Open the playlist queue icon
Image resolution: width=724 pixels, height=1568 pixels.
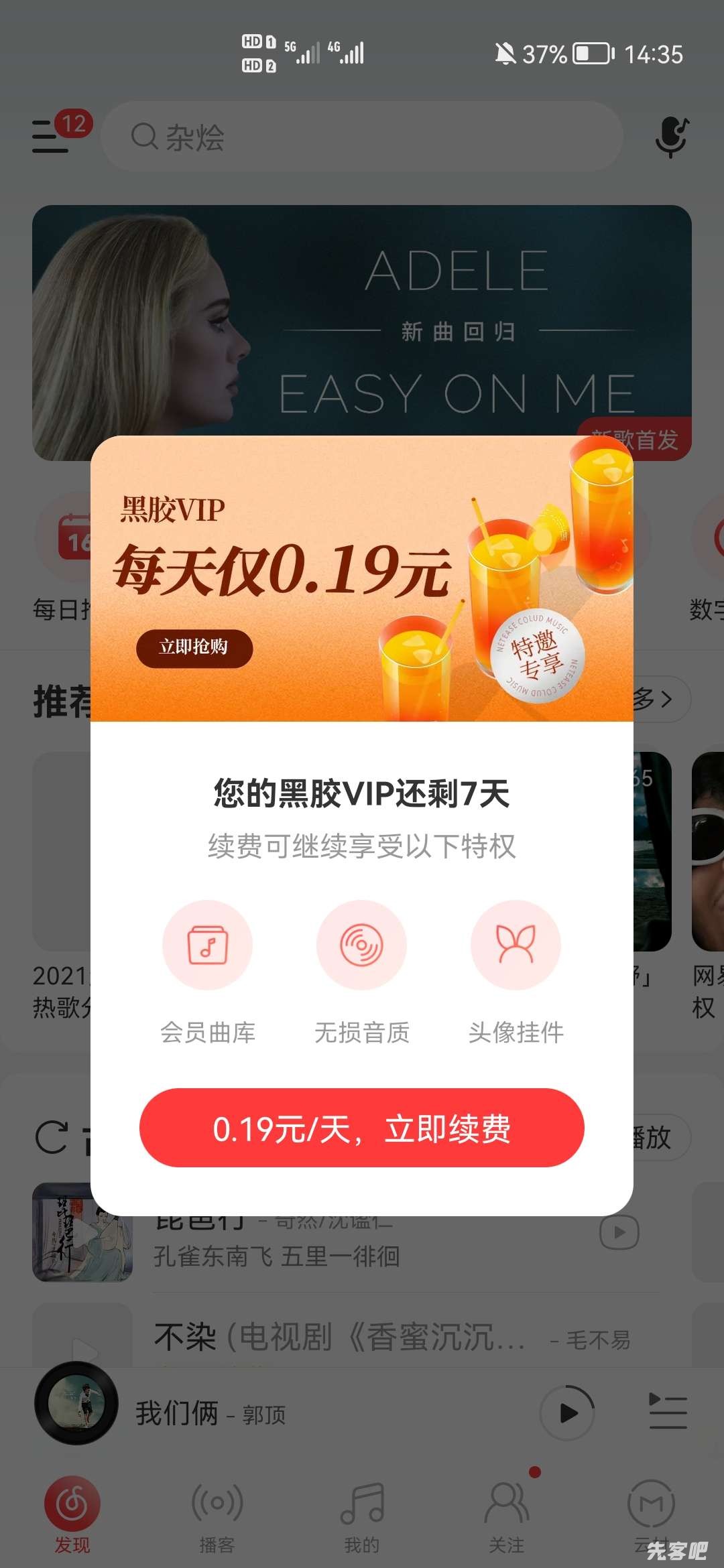pos(668,1411)
